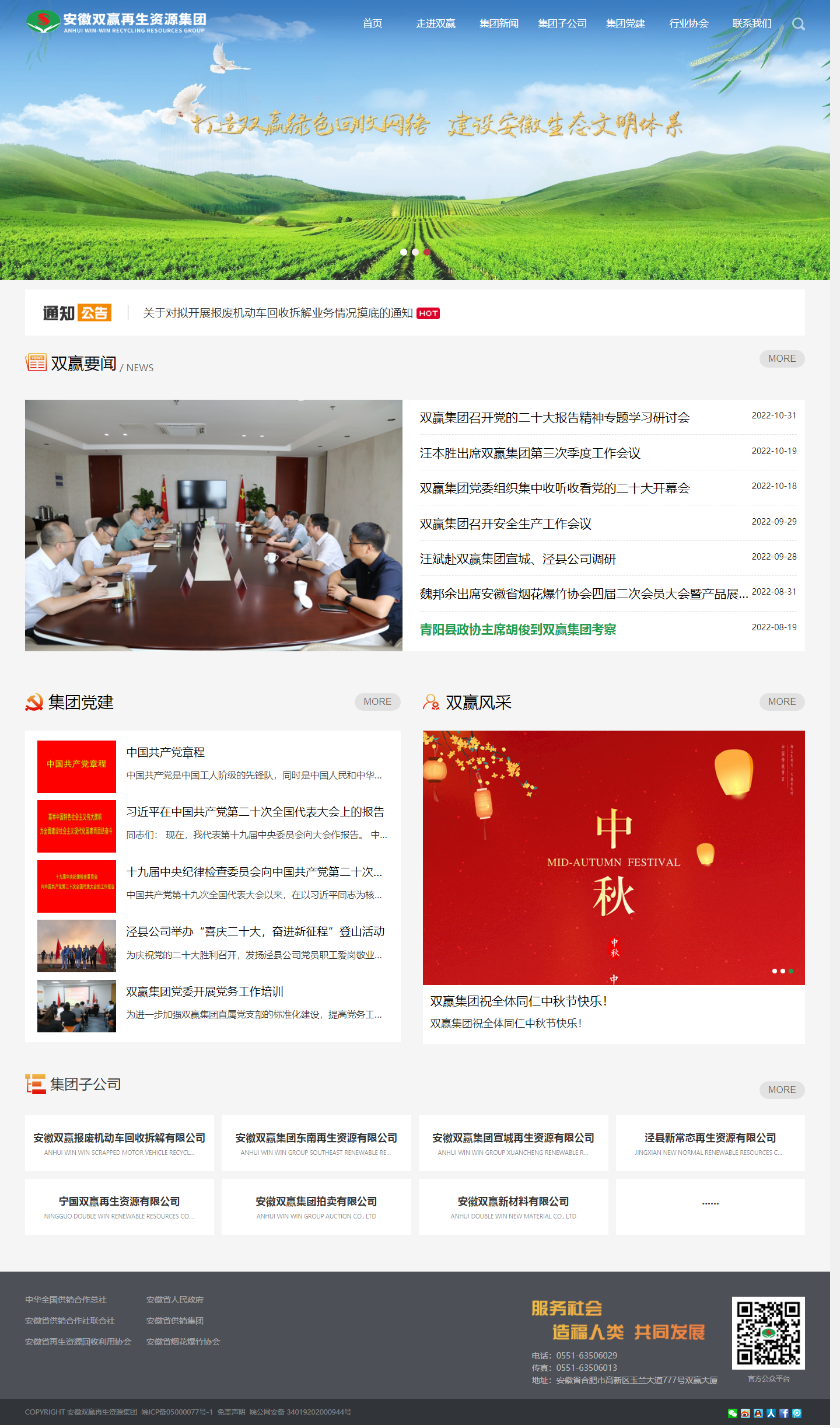
Task: Open 宁国双赢再生资源有限公司 subsidiary card
Action: click(x=119, y=1206)
